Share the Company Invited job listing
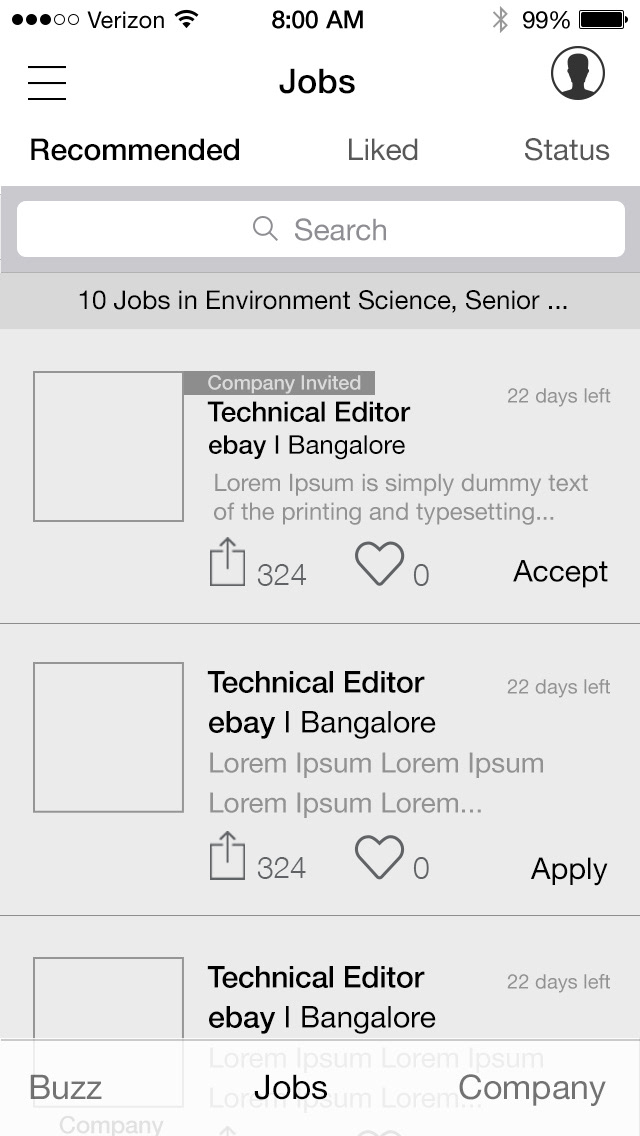 228,561
